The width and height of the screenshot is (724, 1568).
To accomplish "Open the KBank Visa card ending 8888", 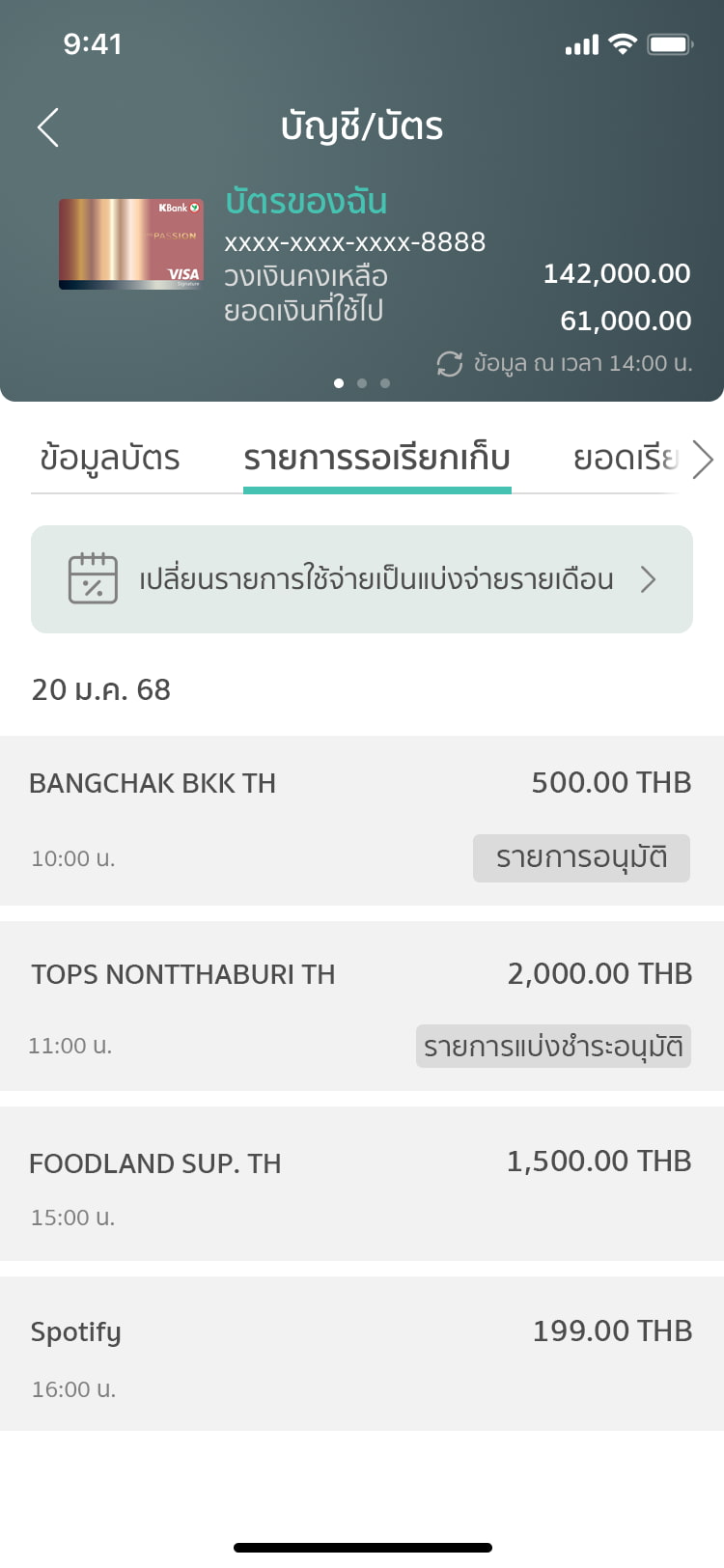I will pos(131,244).
